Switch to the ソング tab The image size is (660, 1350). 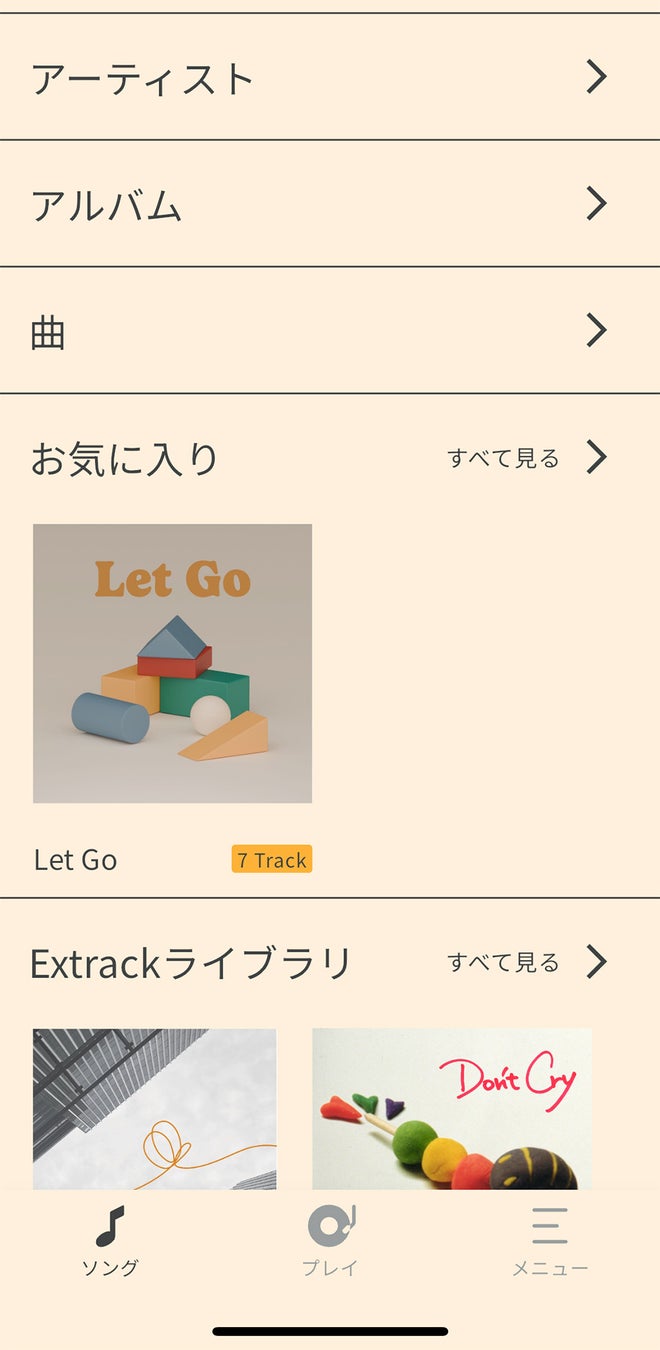pos(110,1241)
